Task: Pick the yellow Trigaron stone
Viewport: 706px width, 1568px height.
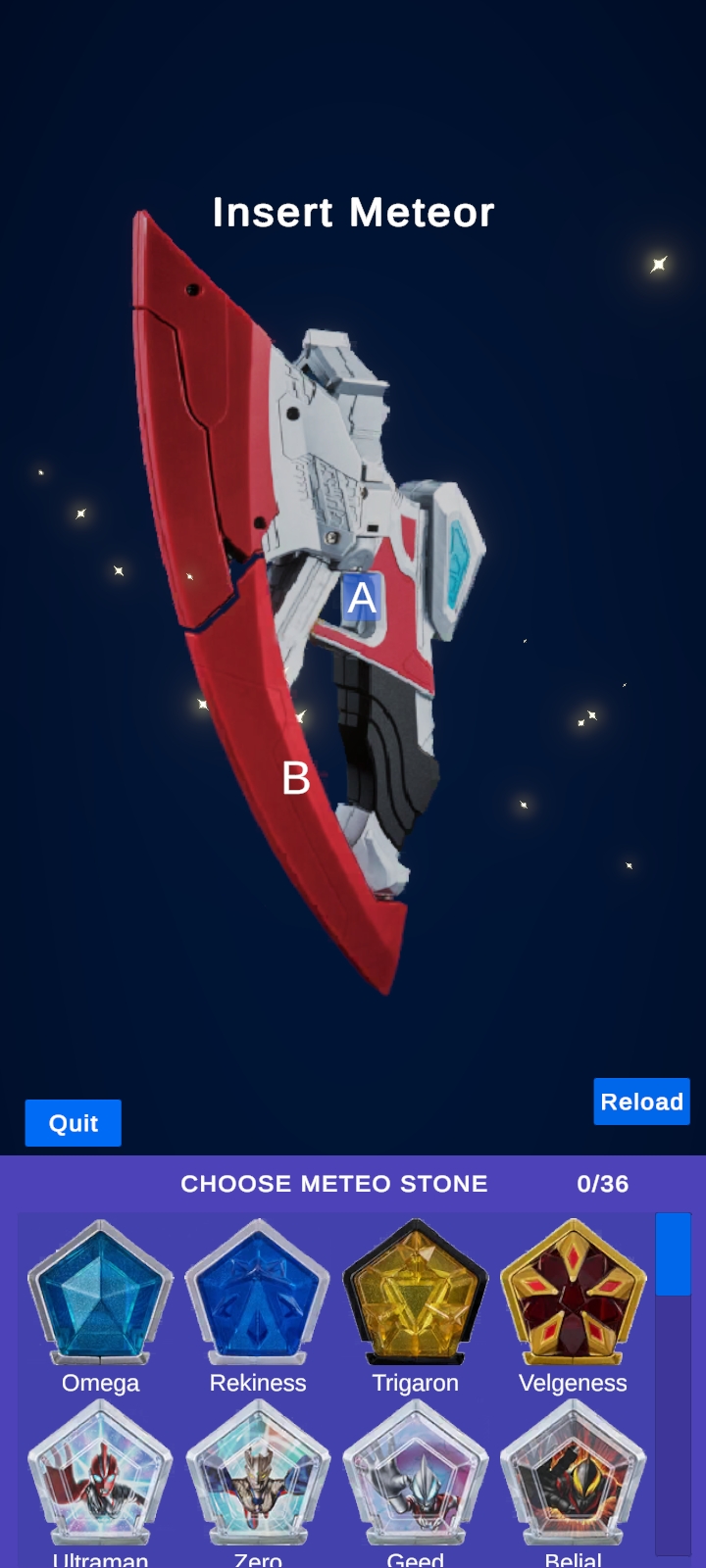Action: click(415, 1294)
